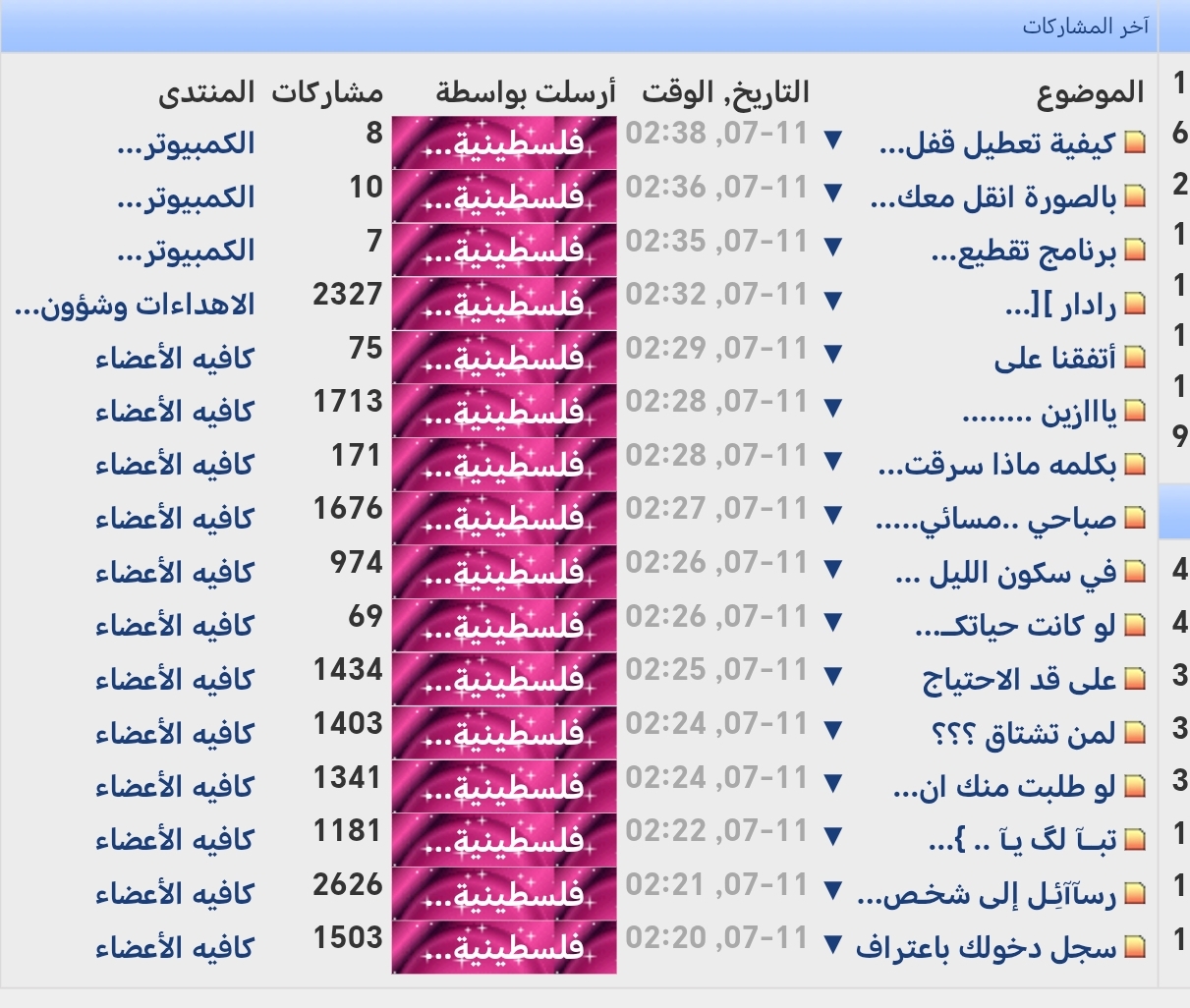Screen dimensions: 1190x1008
Task: Open topic كيفية تعطيل قفل
Action: click(x=997, y=144)
